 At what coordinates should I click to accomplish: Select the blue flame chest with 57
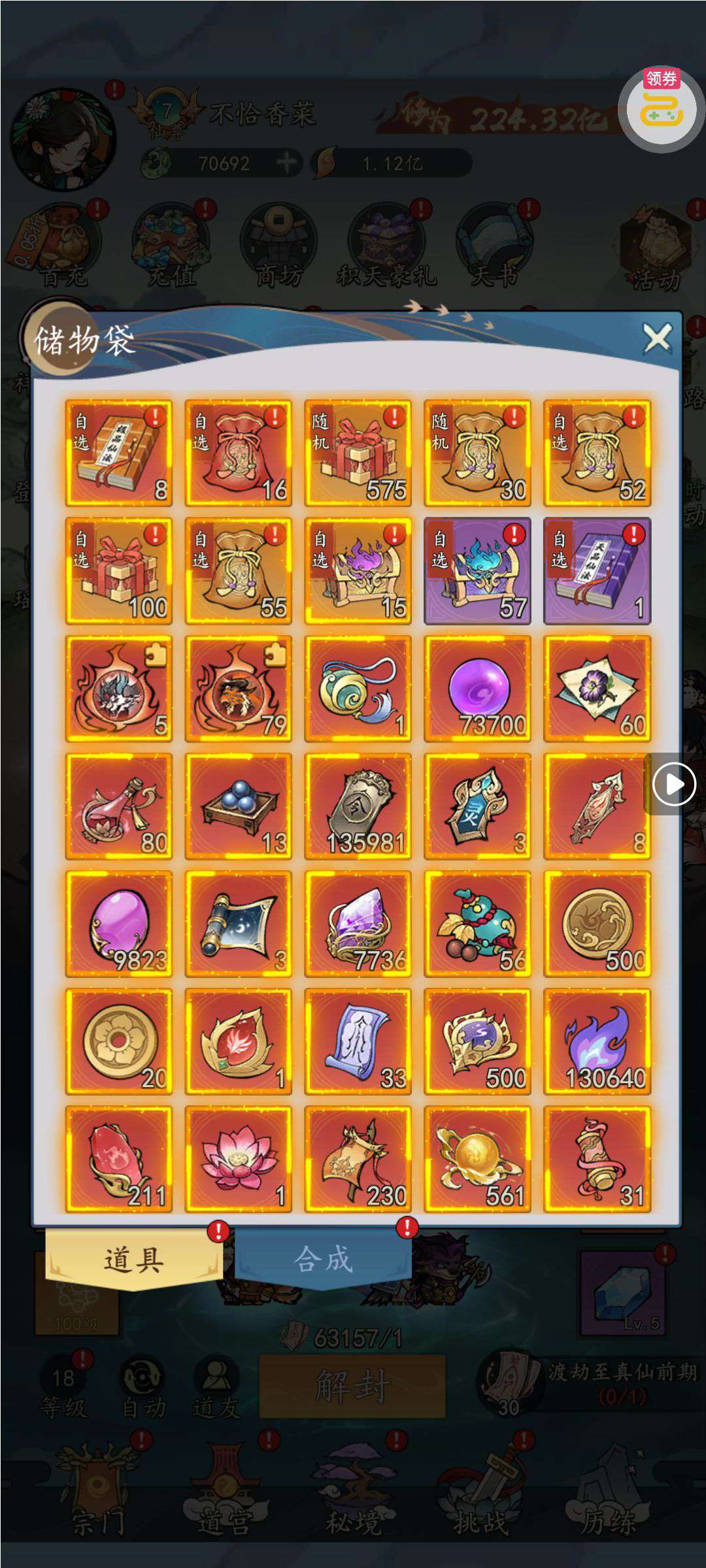(477, 570)
